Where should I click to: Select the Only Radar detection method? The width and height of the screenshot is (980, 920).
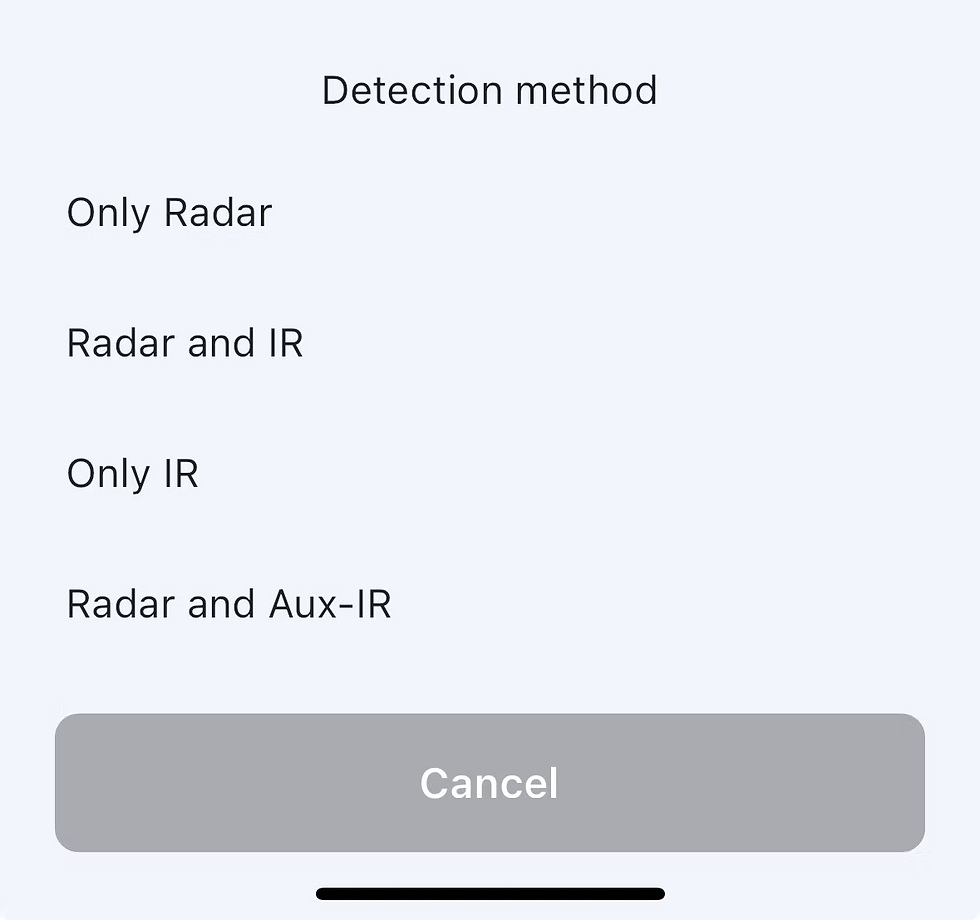pos(169,213)
